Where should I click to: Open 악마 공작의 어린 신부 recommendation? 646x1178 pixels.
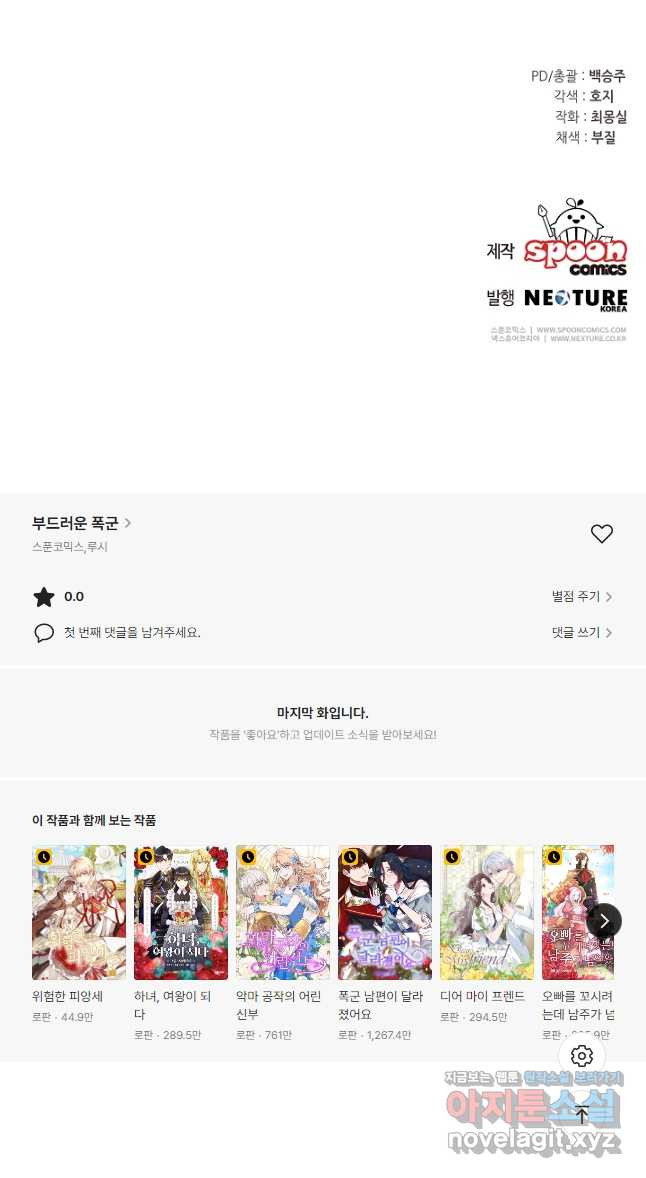tap(283, 912)
